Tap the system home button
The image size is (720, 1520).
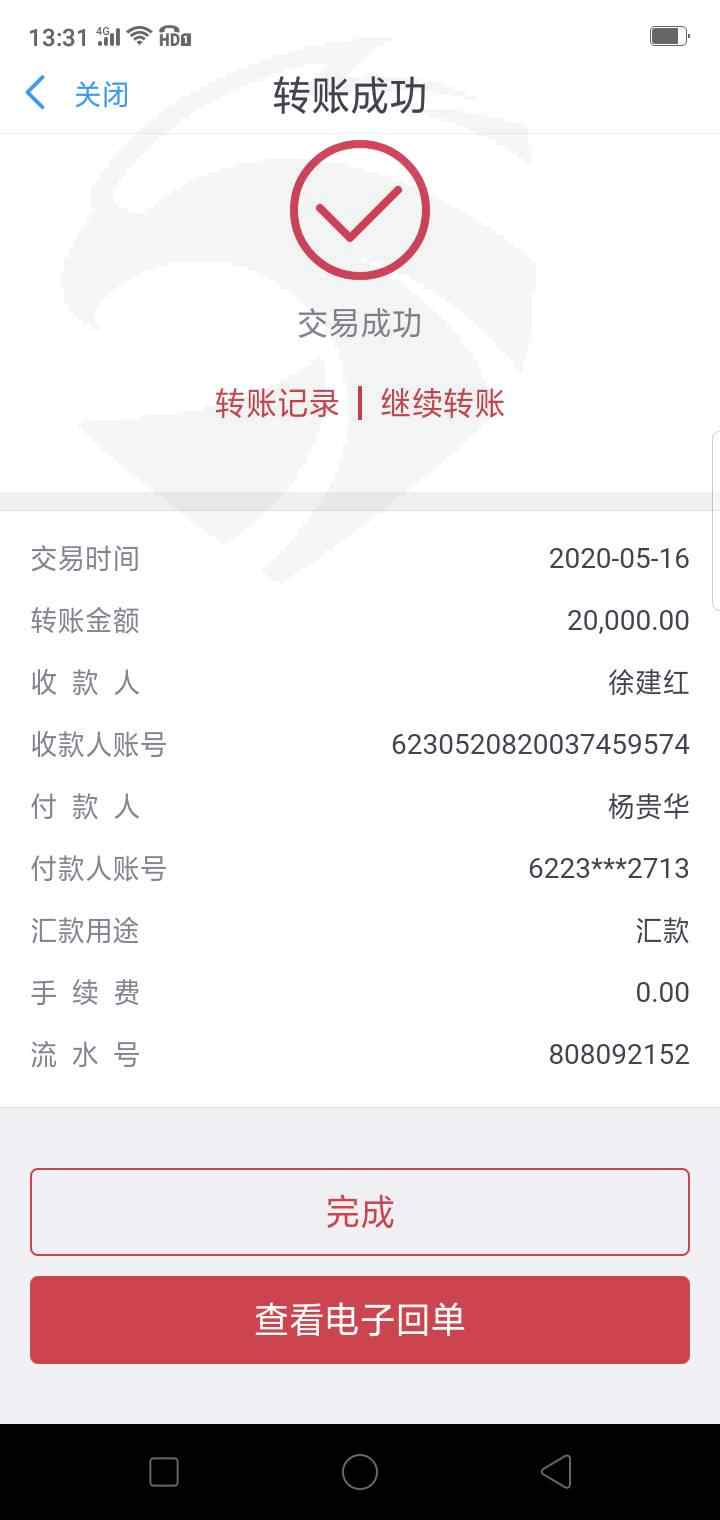360,1472
